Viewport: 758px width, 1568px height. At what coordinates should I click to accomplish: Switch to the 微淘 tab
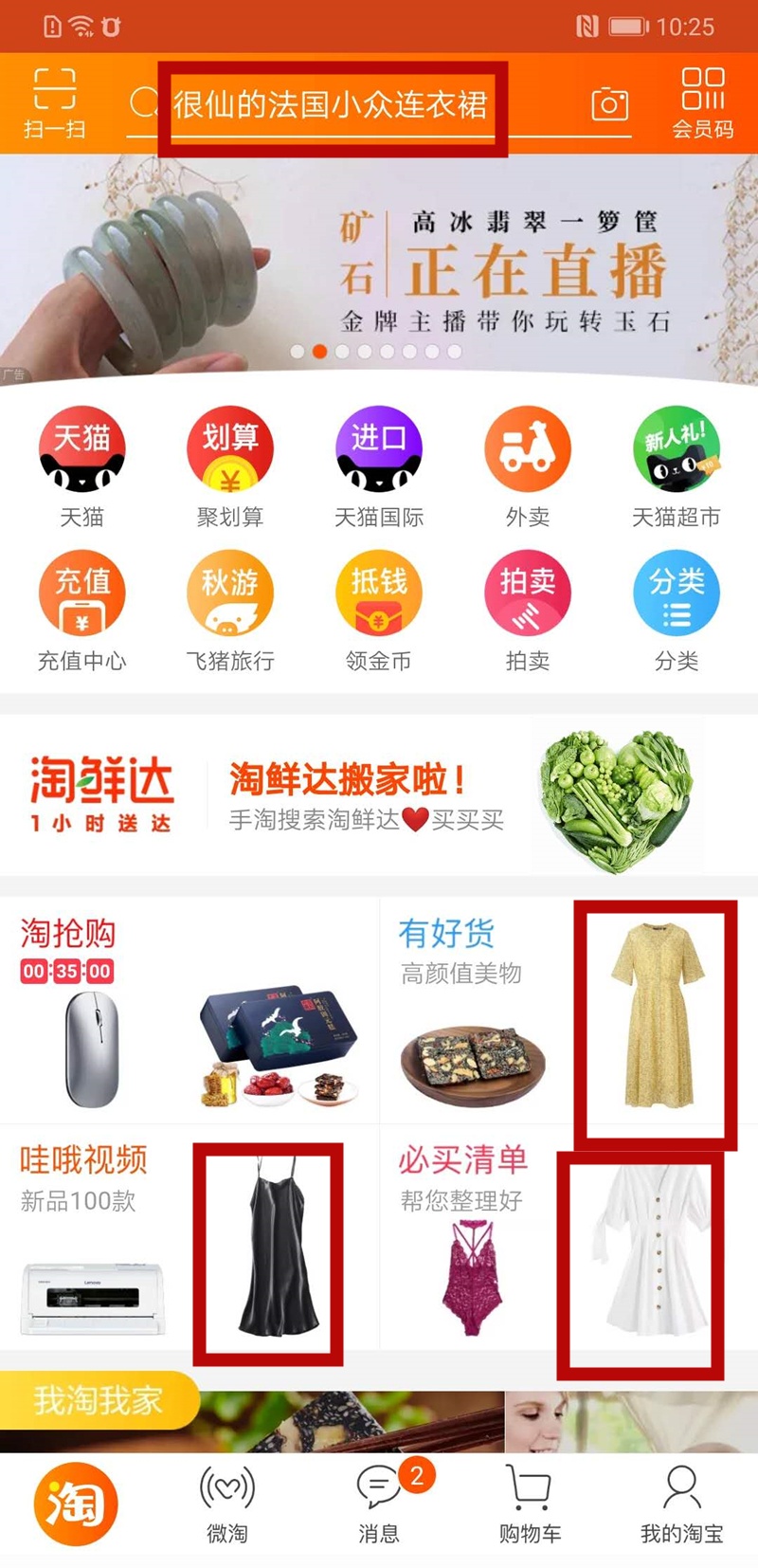[227, 1504]
